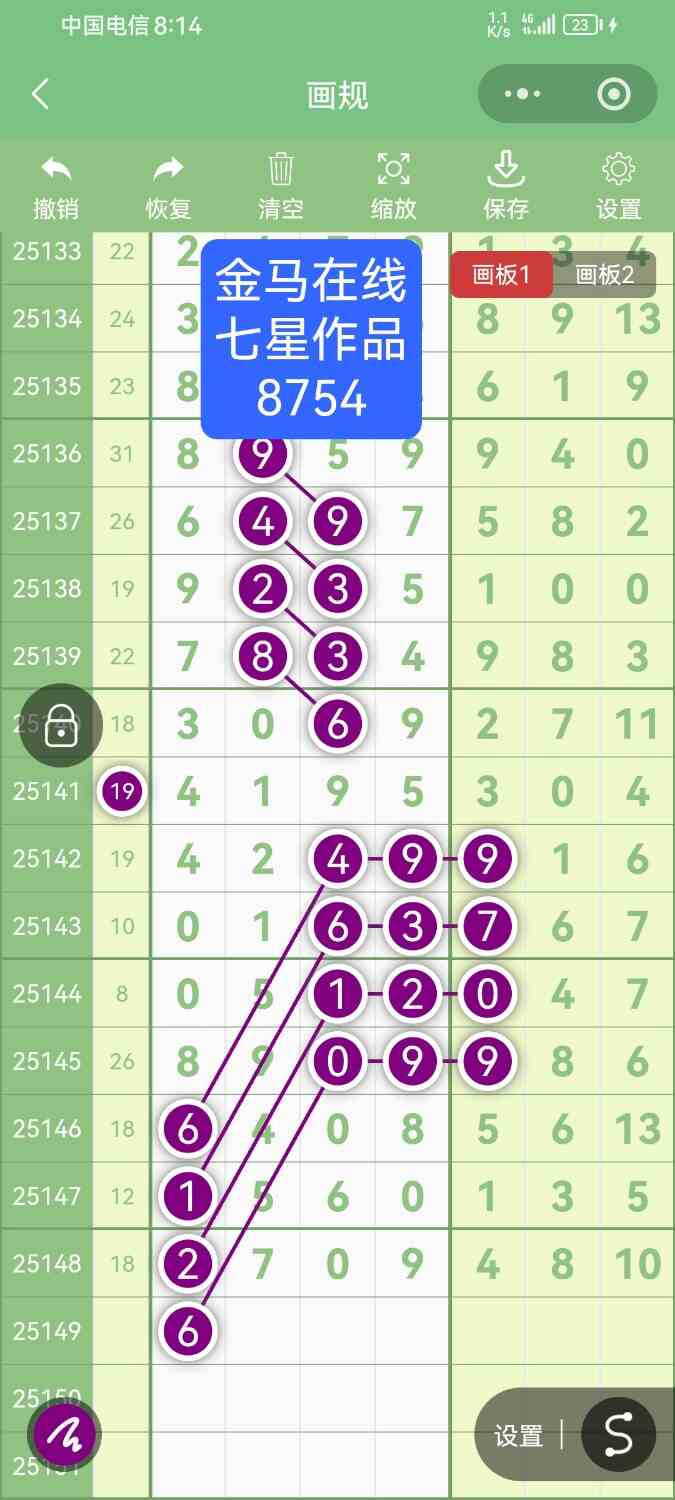This screenshot has width=675, height=1500.
Task: Save the drawing with 保存
Action: [506, 187]
